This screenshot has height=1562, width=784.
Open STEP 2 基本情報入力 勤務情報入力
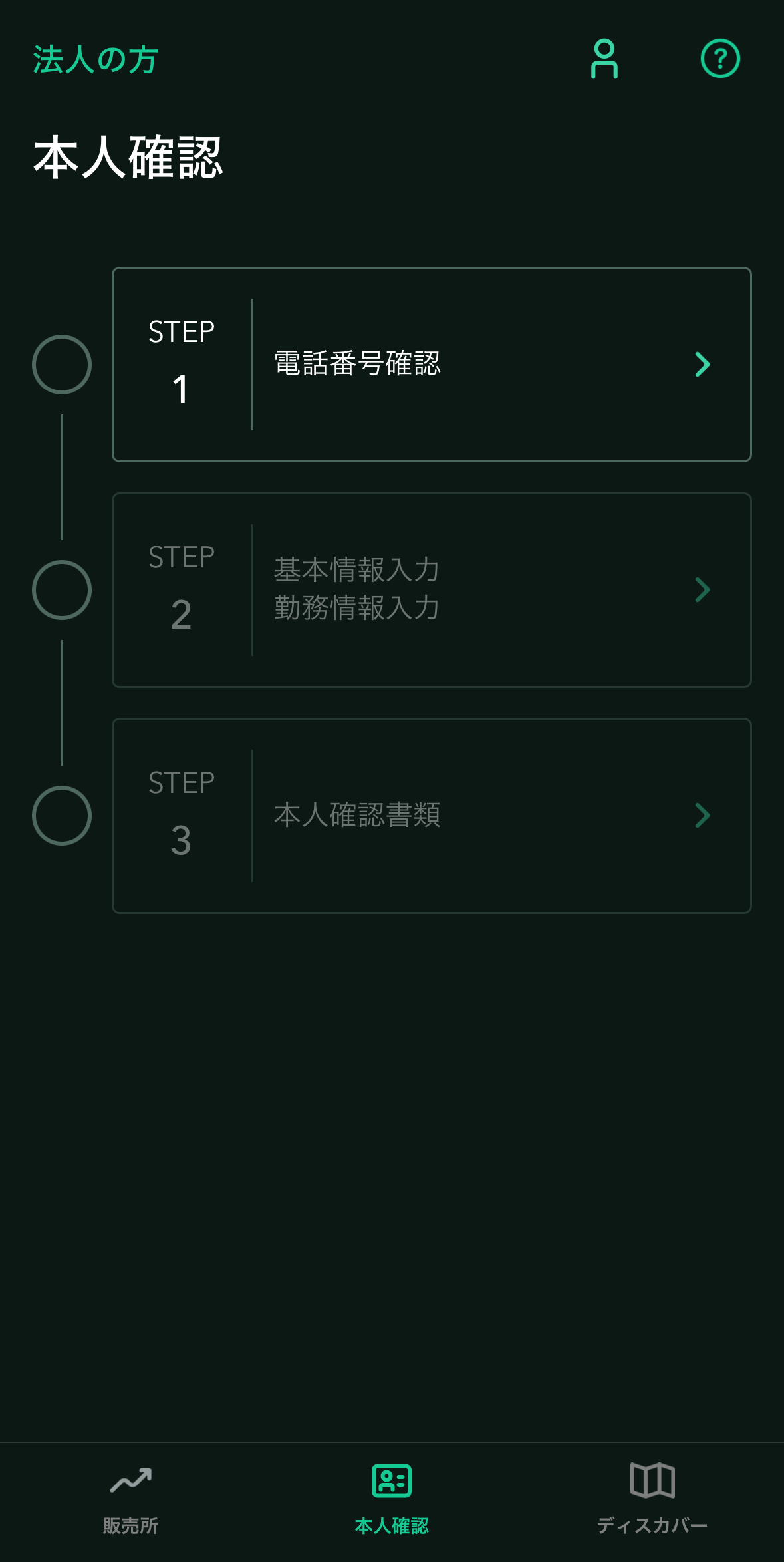pos(432,590)
